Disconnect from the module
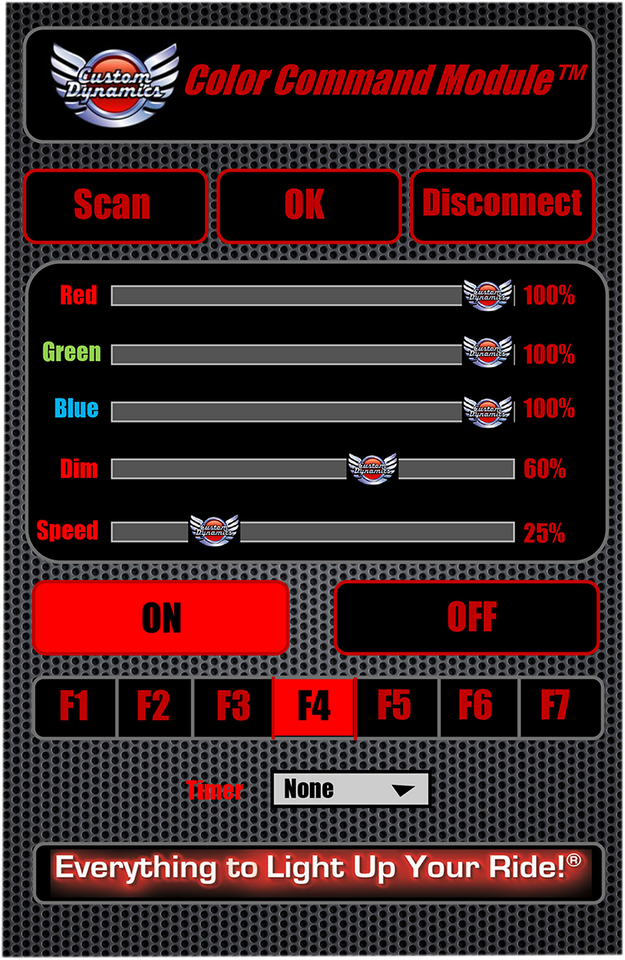This screenshot has width=625, height=960. 502,206
